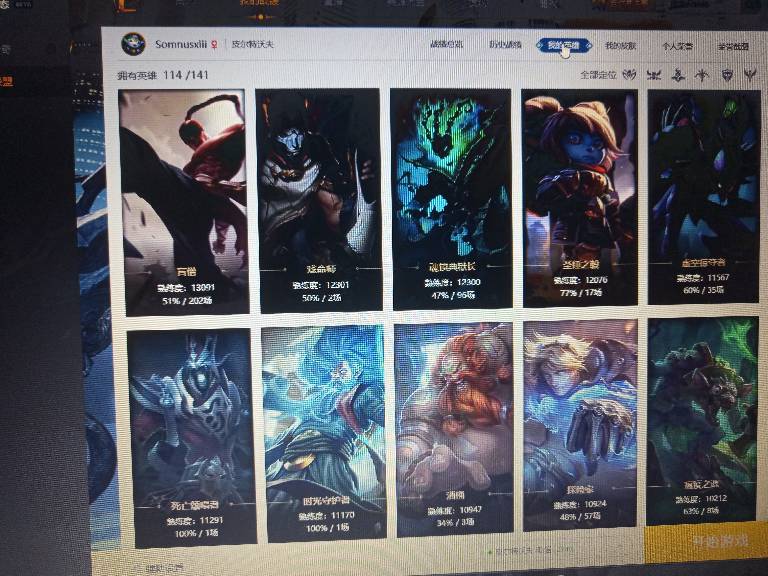
Task: Open the 死亡颂唱者 champion card
Action: [190, 435]
